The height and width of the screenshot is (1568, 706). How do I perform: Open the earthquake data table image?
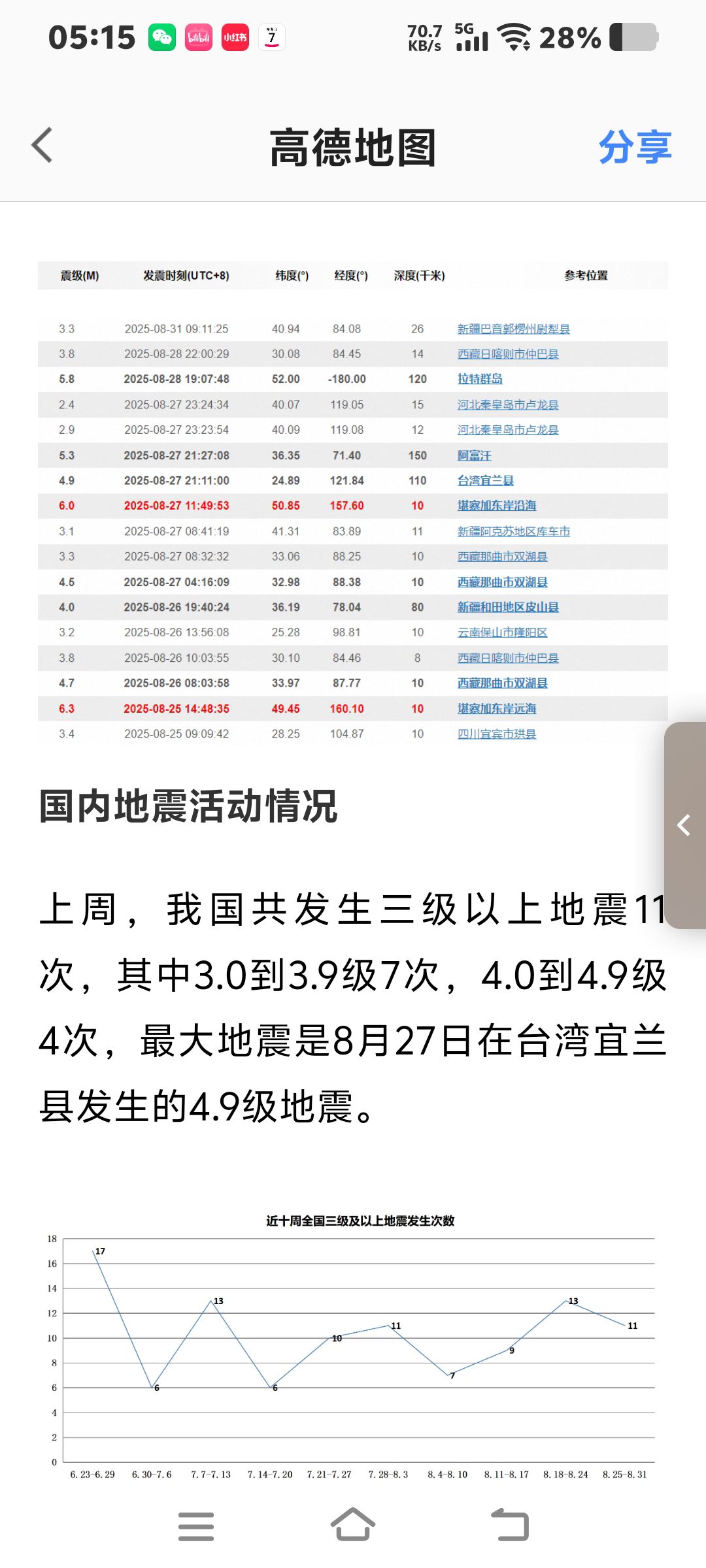click(x=353, y=502)
